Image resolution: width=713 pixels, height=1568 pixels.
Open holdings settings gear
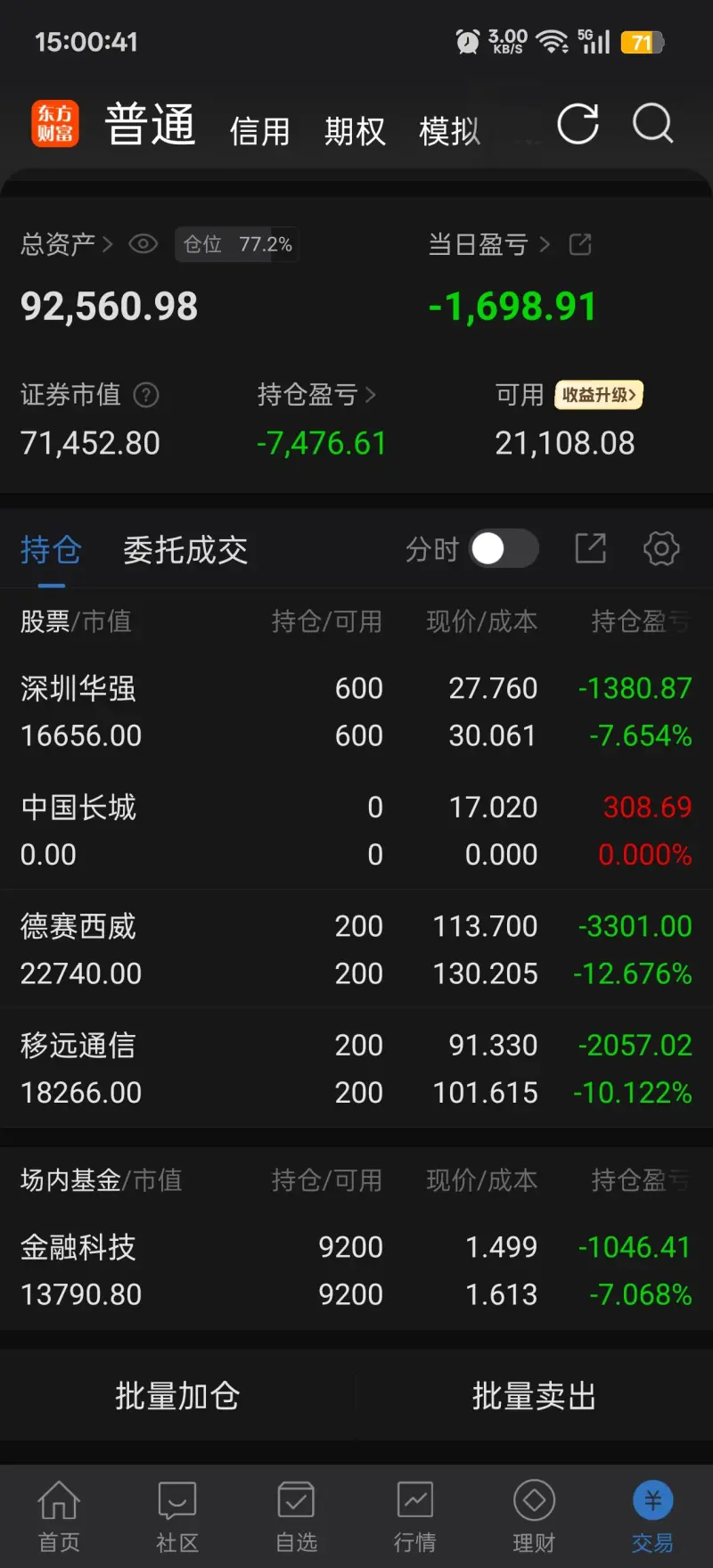point(661,549)
